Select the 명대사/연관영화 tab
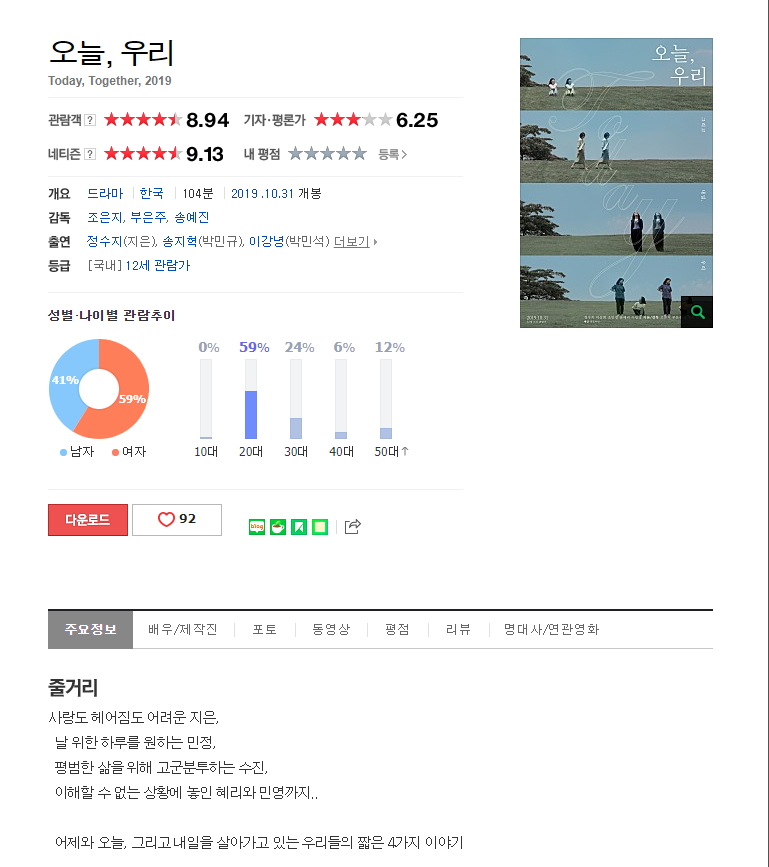Viewport: 769px width, 867px height. coord(552,630)
